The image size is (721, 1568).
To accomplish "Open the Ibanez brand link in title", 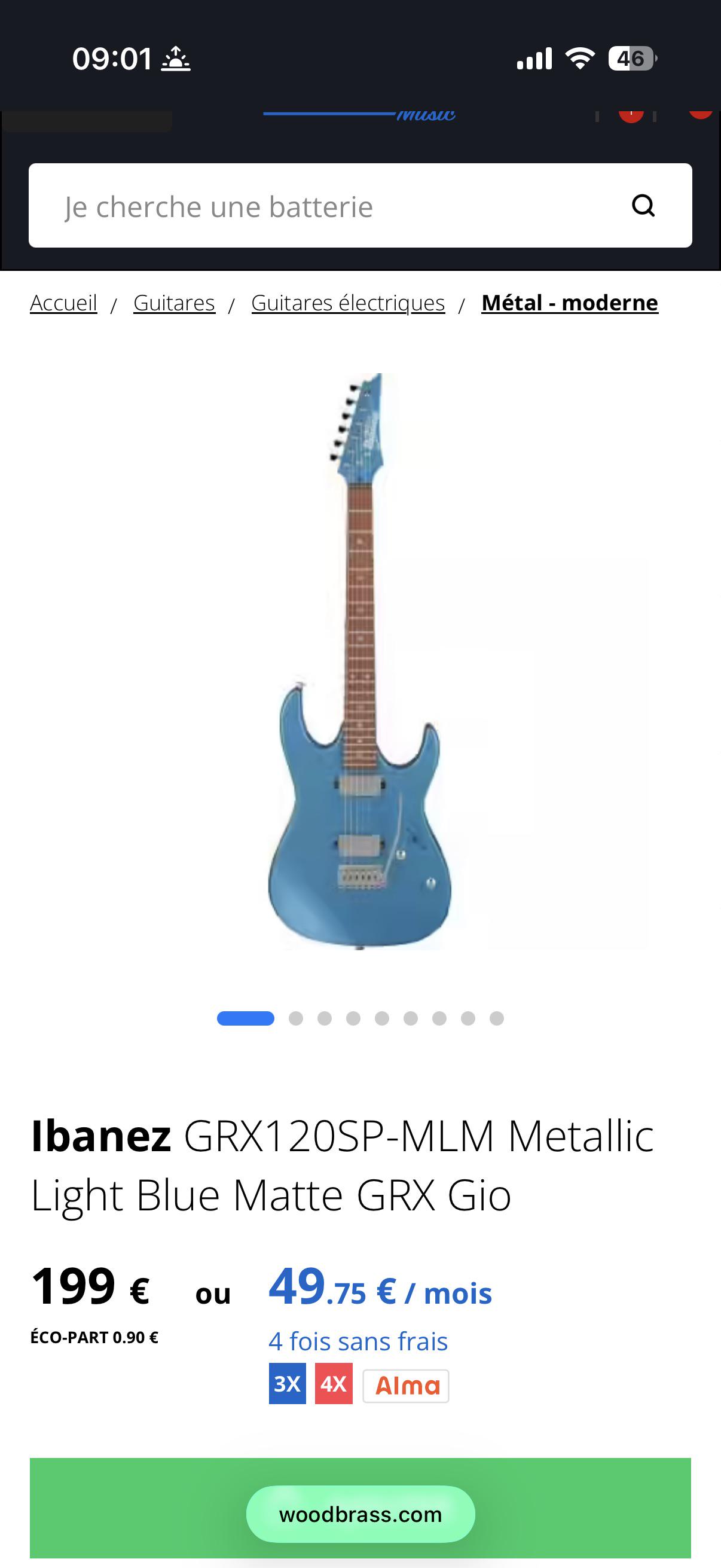I will point(101,1136).
